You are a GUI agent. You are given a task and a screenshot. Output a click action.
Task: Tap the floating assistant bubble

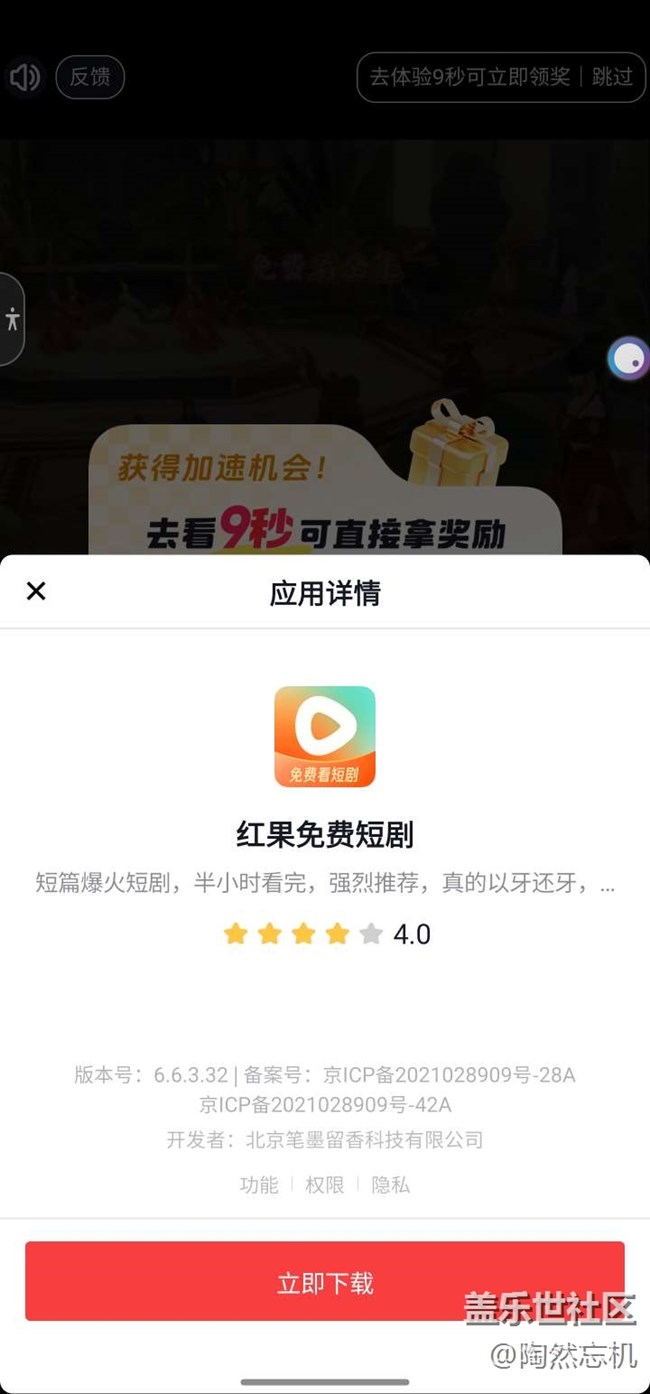[x=629, y=358]
